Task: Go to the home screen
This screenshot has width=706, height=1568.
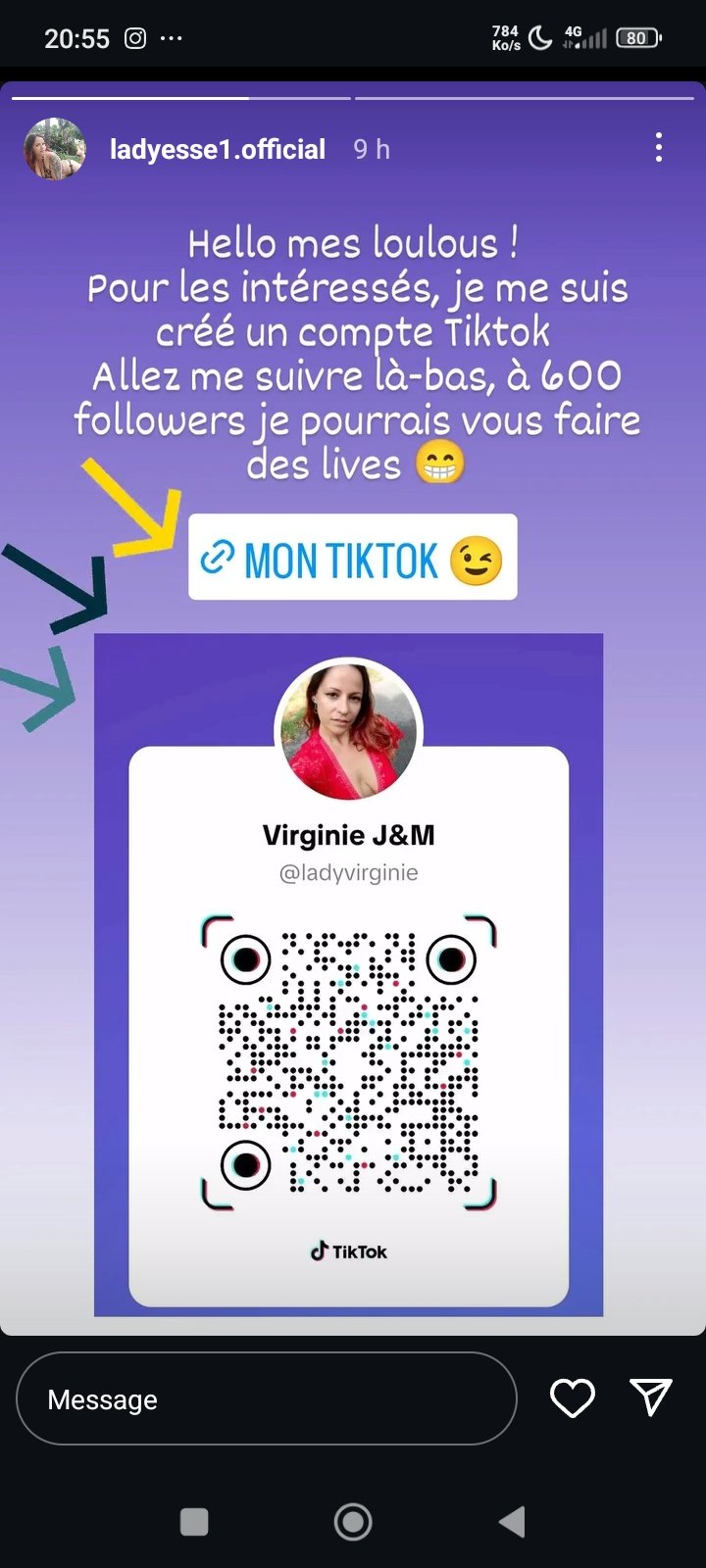Action: (353, 1521)
